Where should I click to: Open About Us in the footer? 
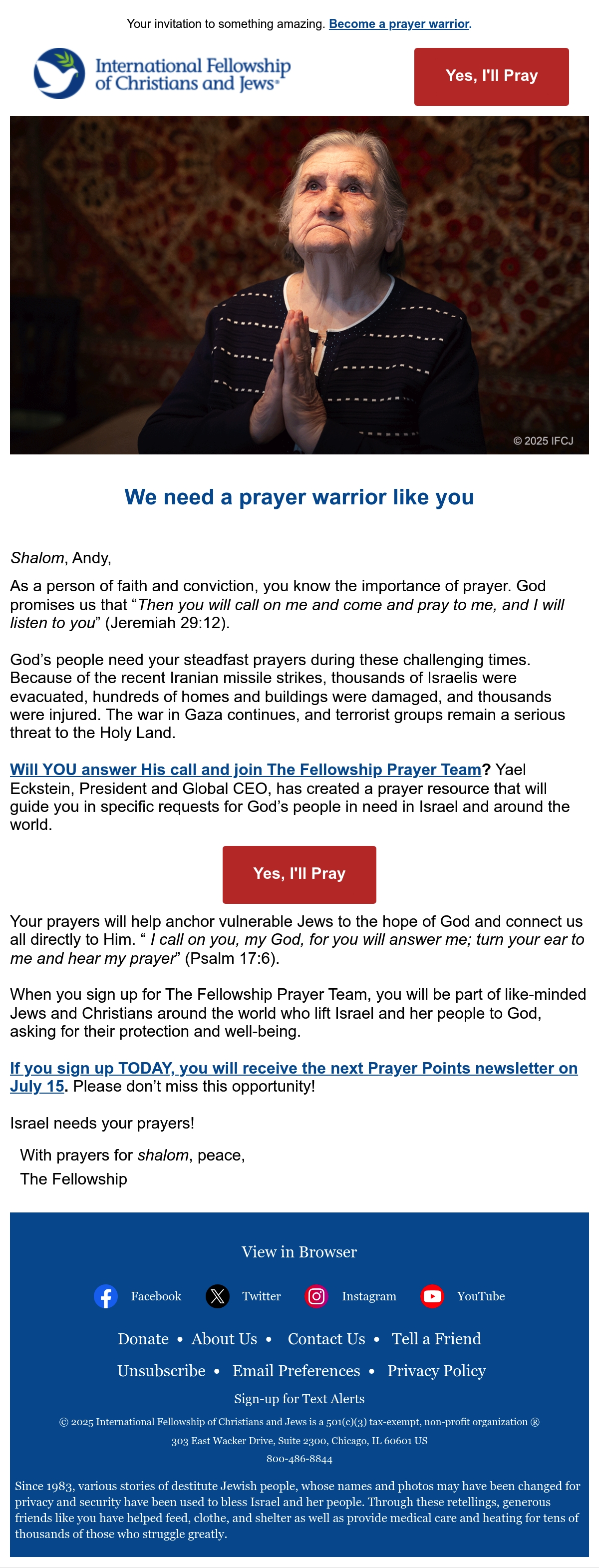224,1338
